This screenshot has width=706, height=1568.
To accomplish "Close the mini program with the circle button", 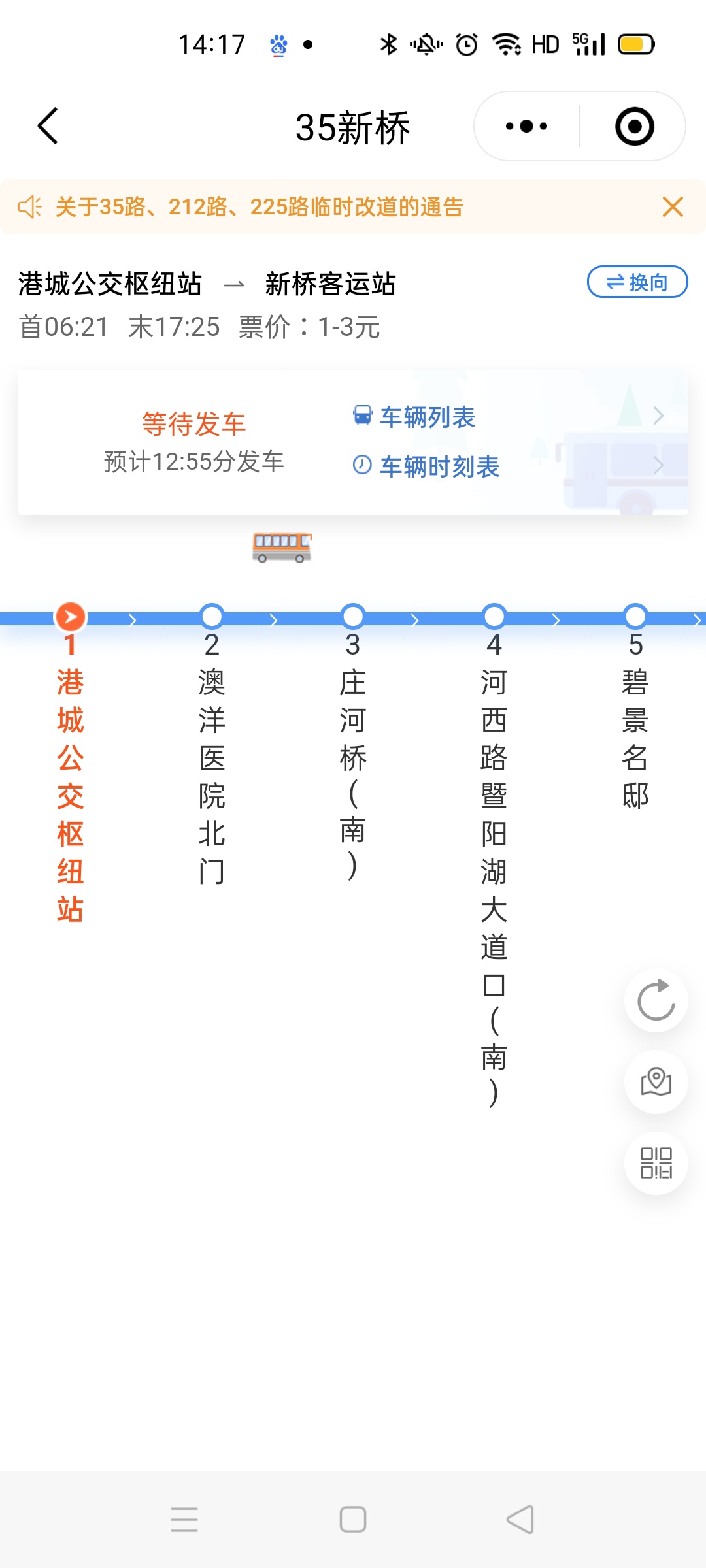I will (x=634, y=126).
